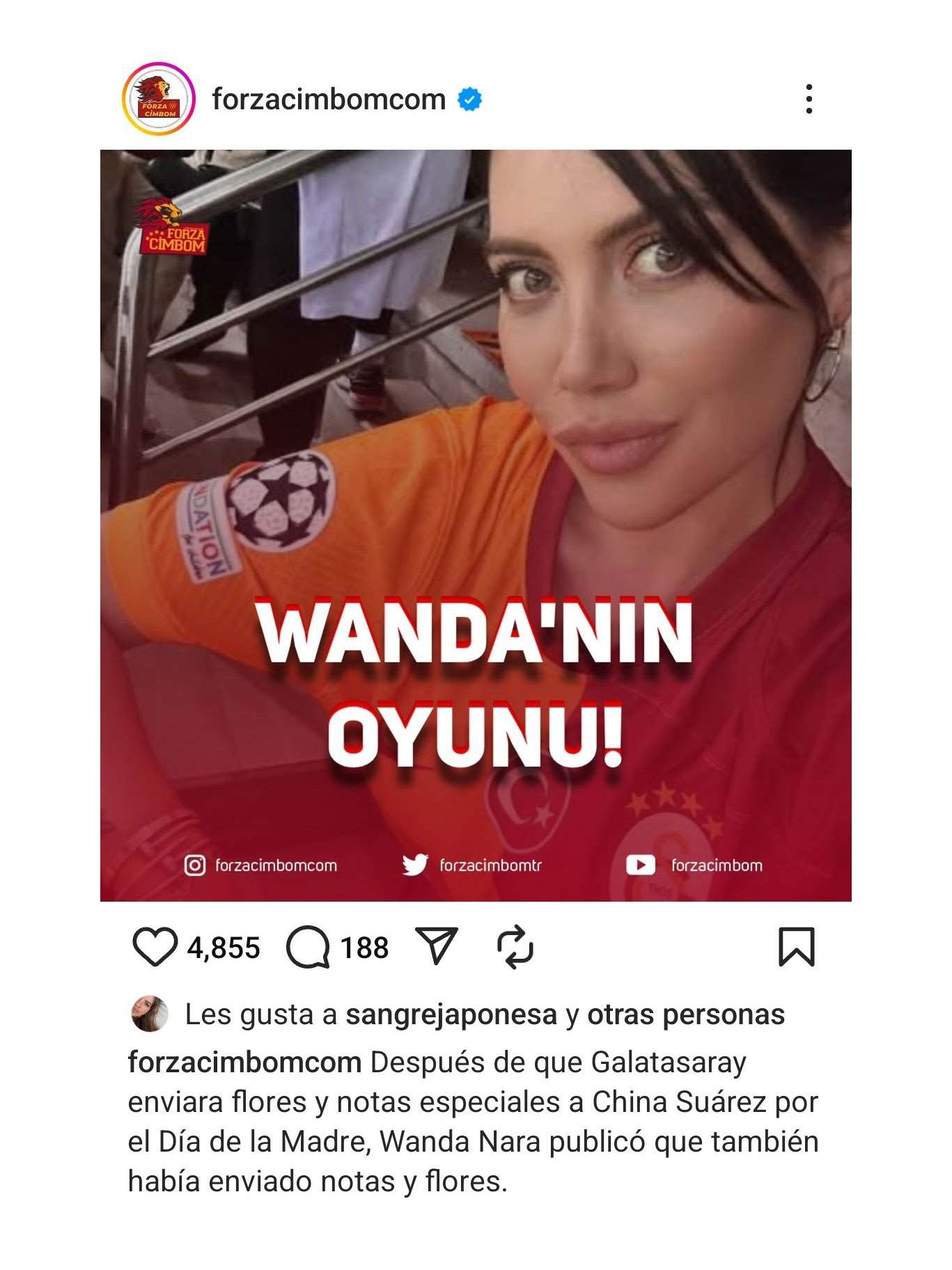View otras personas who liked the post
Screen dimensions: 952x1270
coord(685,1014)
